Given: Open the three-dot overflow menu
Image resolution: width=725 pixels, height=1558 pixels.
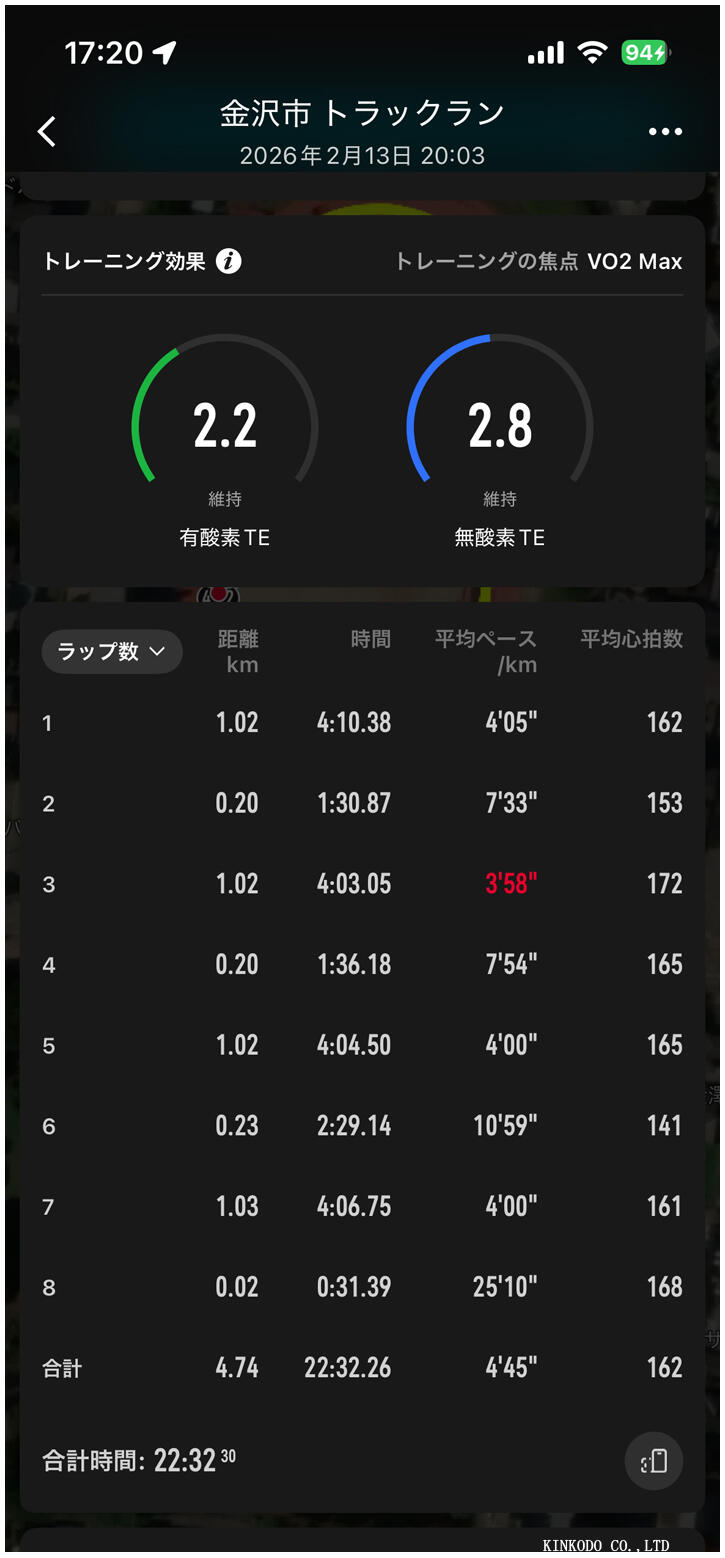Looking at the screenshot, I should pyautogui.click(x=665, y=131).
